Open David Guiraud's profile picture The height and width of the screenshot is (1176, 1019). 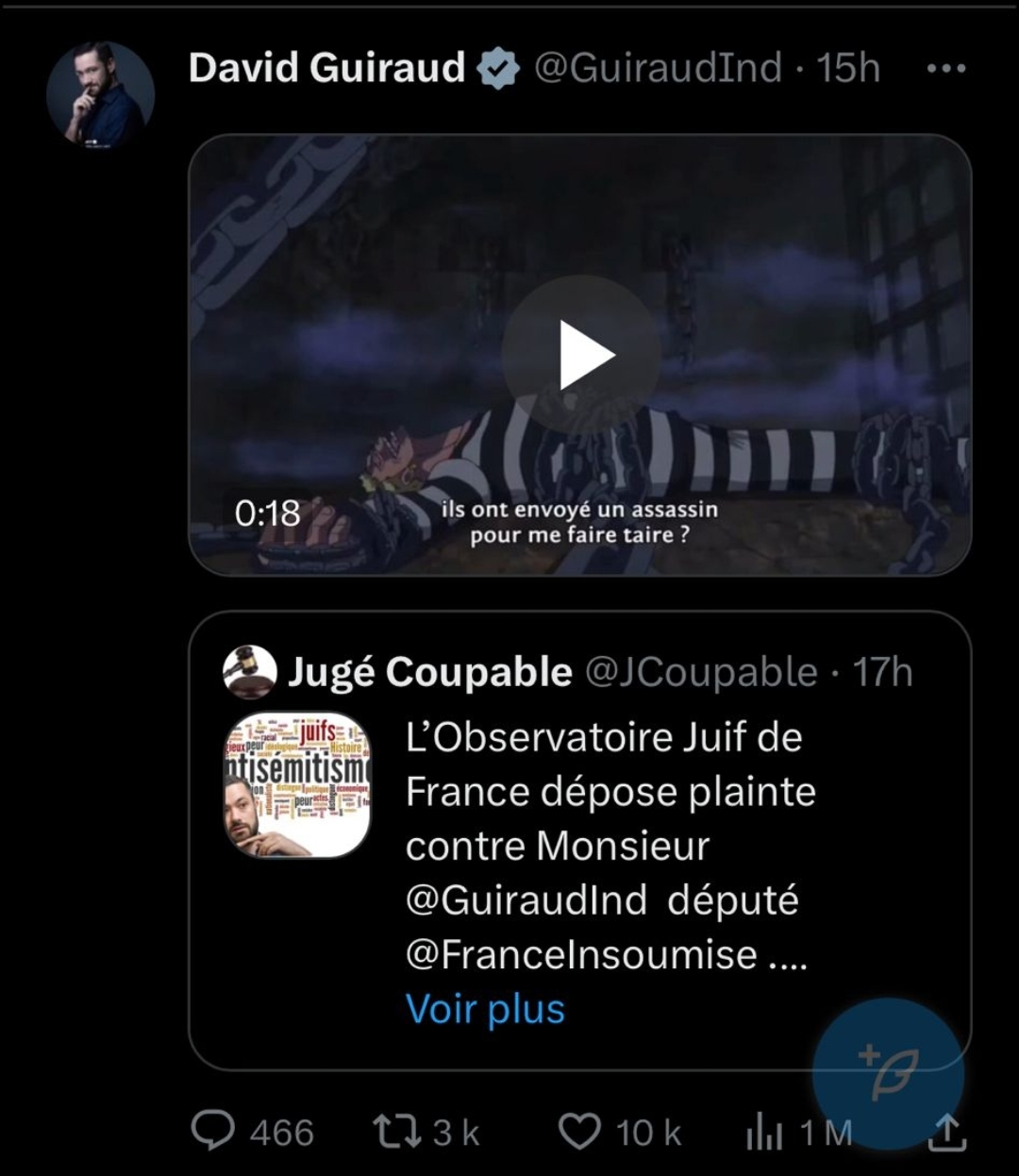click(100, 95)
